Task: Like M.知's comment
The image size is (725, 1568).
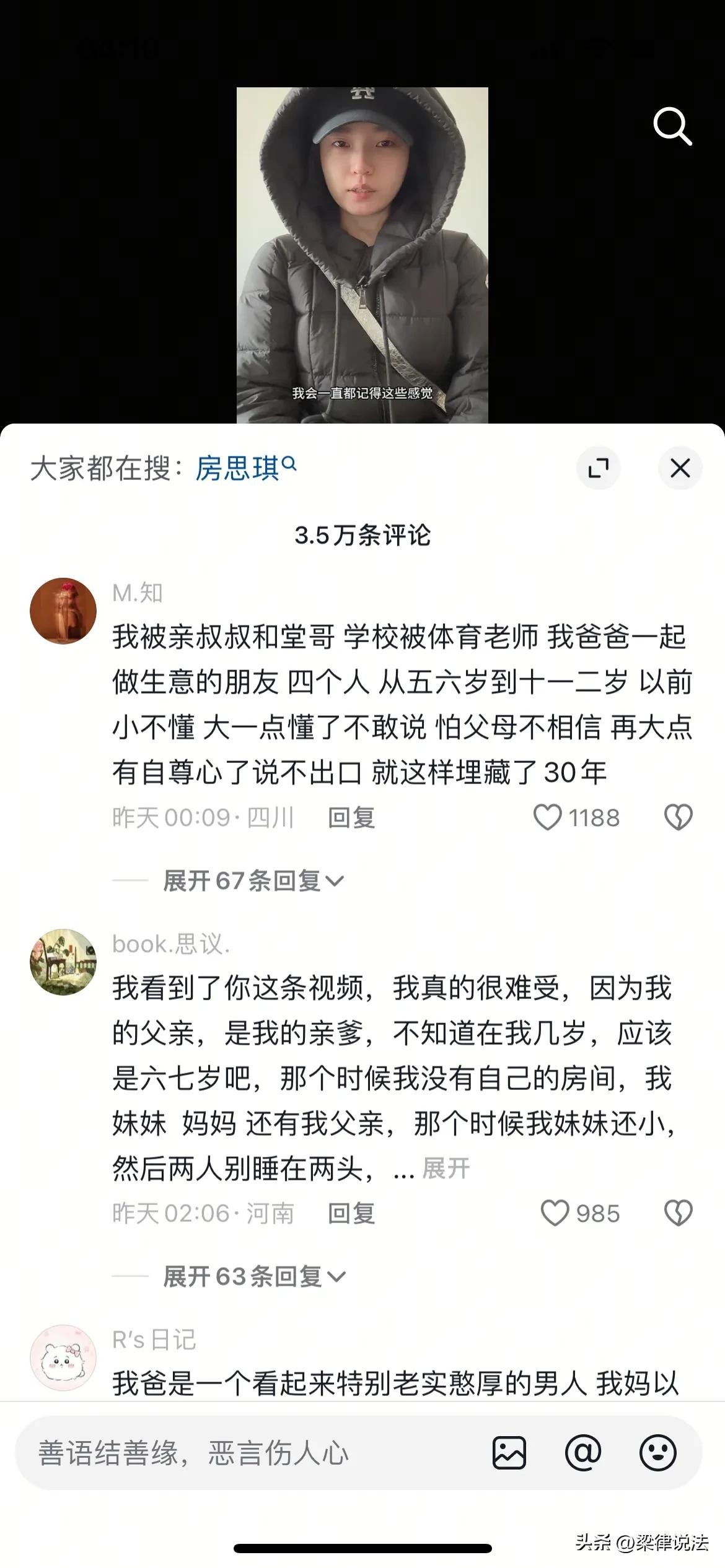Action: point(548,817)
